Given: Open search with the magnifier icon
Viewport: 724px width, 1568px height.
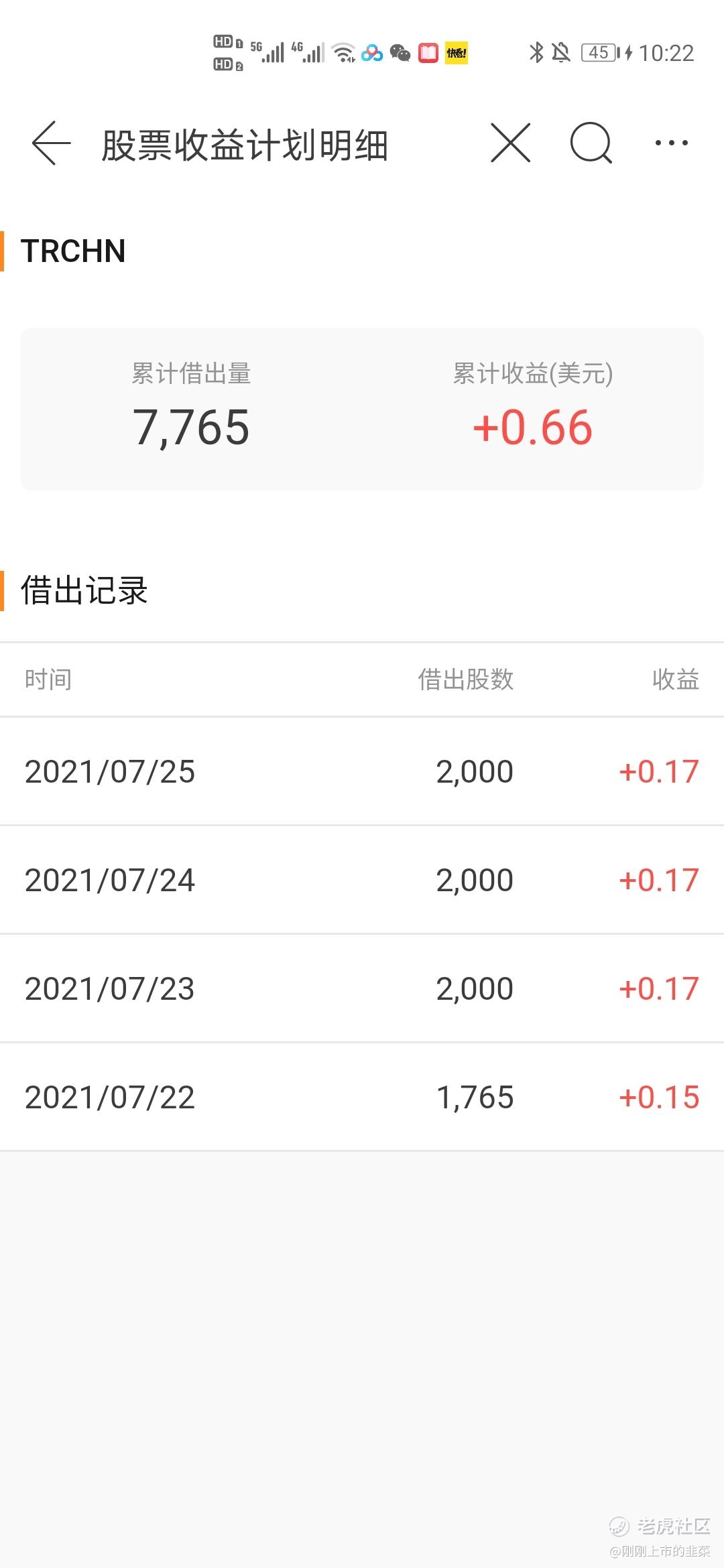Looking at the screenshot, I should point(591,143).
